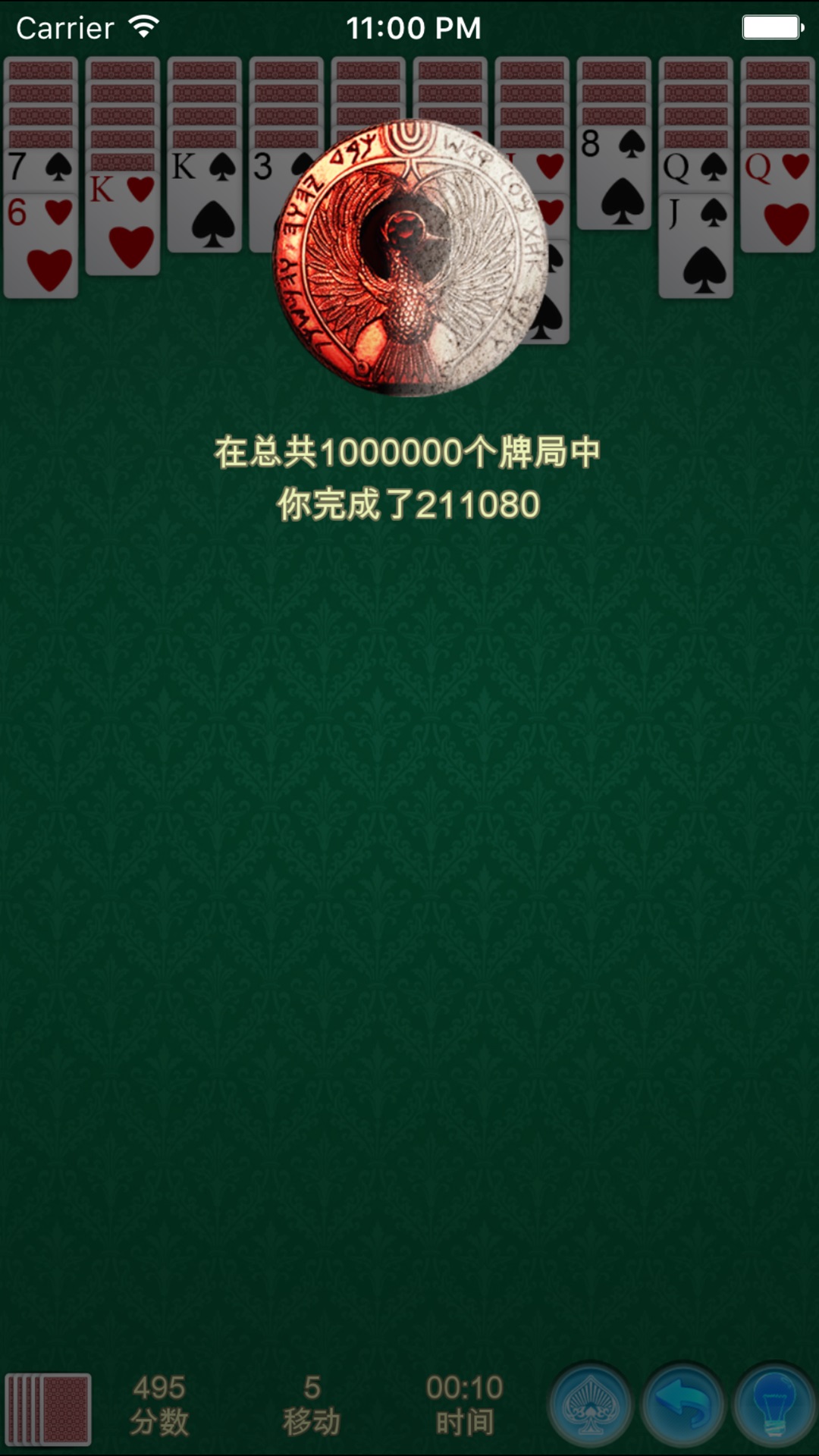
Task: Select the Queen of hearts card
Action: [778, 201]
